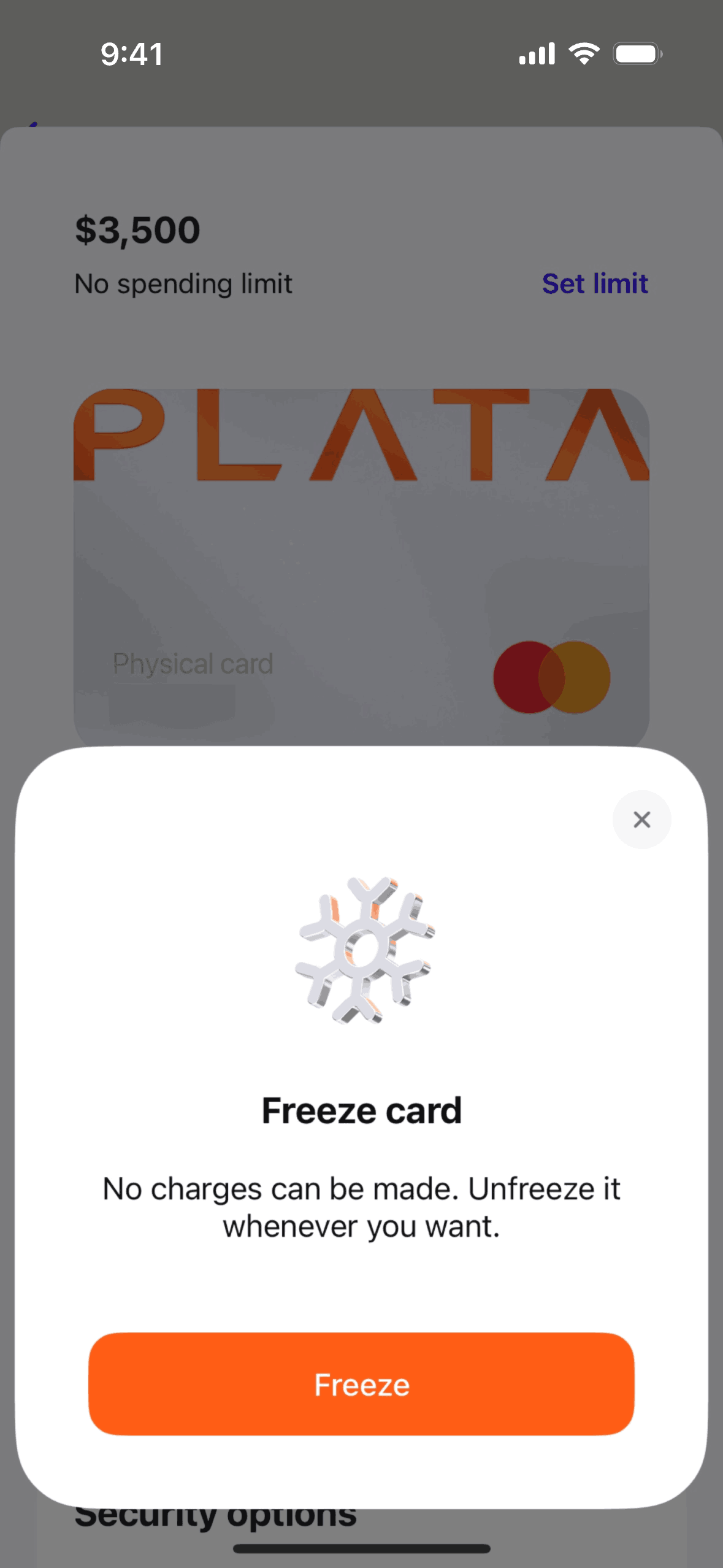Close the Freeze card dialog
This screenshot has width=723, height=1568.
641,820
